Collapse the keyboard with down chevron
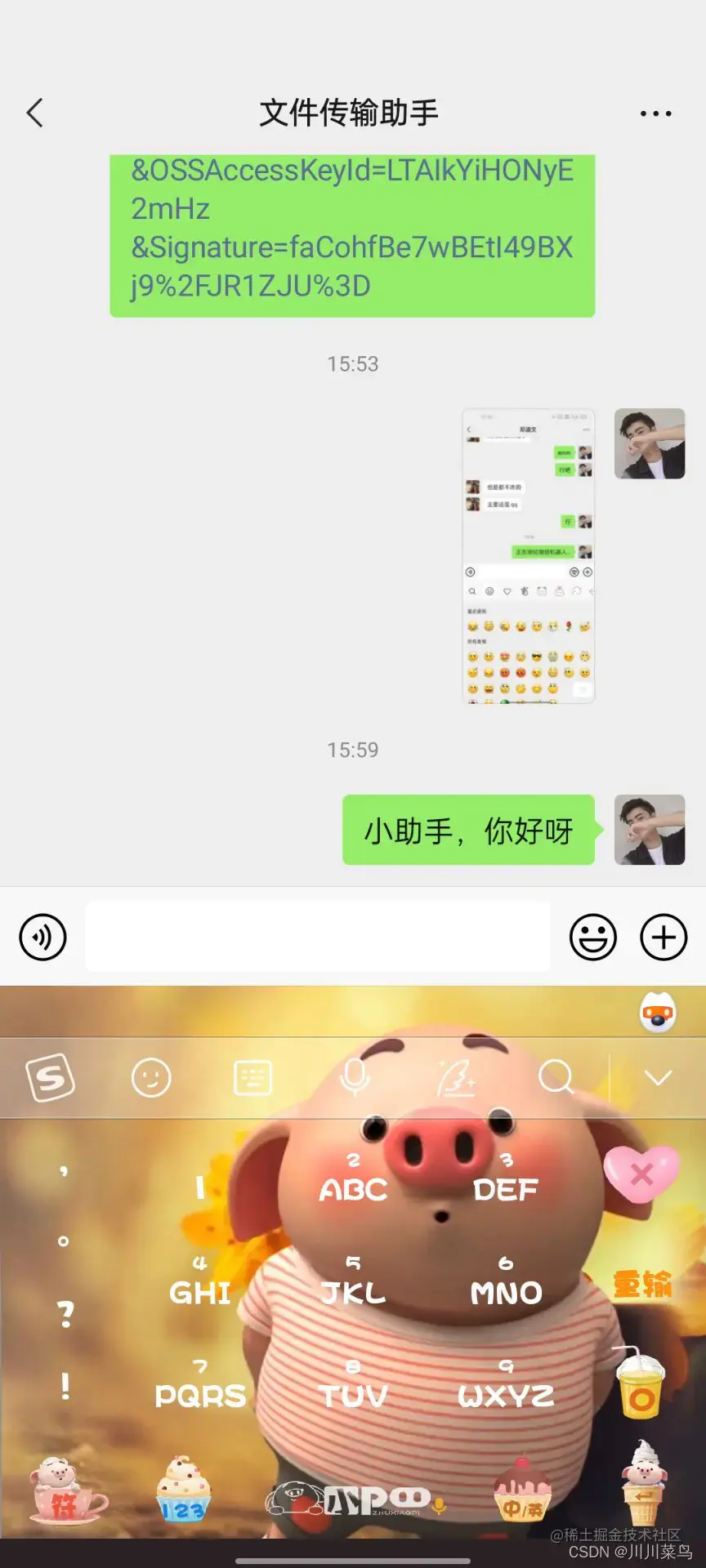Screen dimensions: 706x1568 pos(658,1078)
